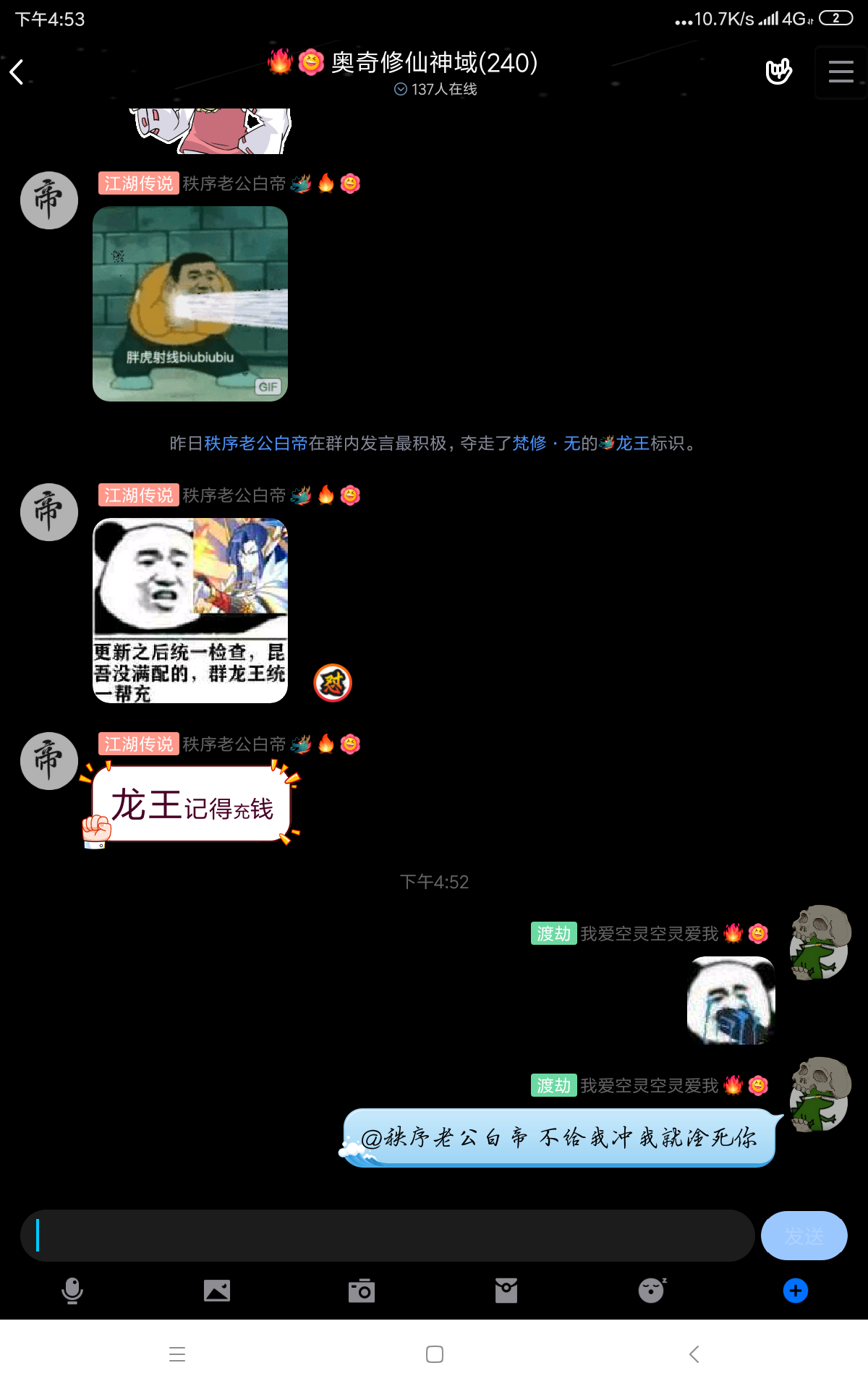Tap the red 怼 reaction icon
The width and height of the screenshot is (868, 1389).
[333, 682]
